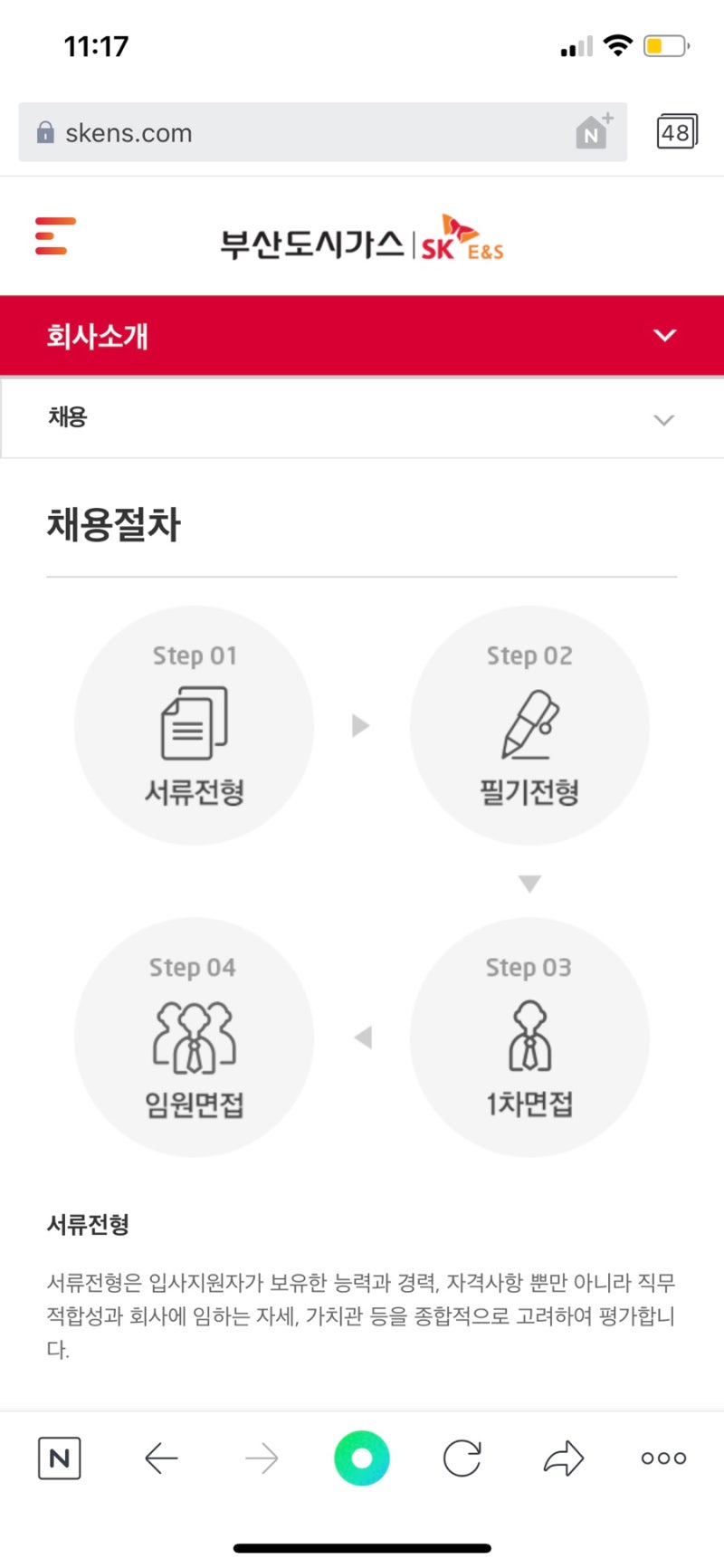Open the 48 tabs switcher
Viewport: 724px width, 1568px height.
pyautogui.click(x=676, y=132)
